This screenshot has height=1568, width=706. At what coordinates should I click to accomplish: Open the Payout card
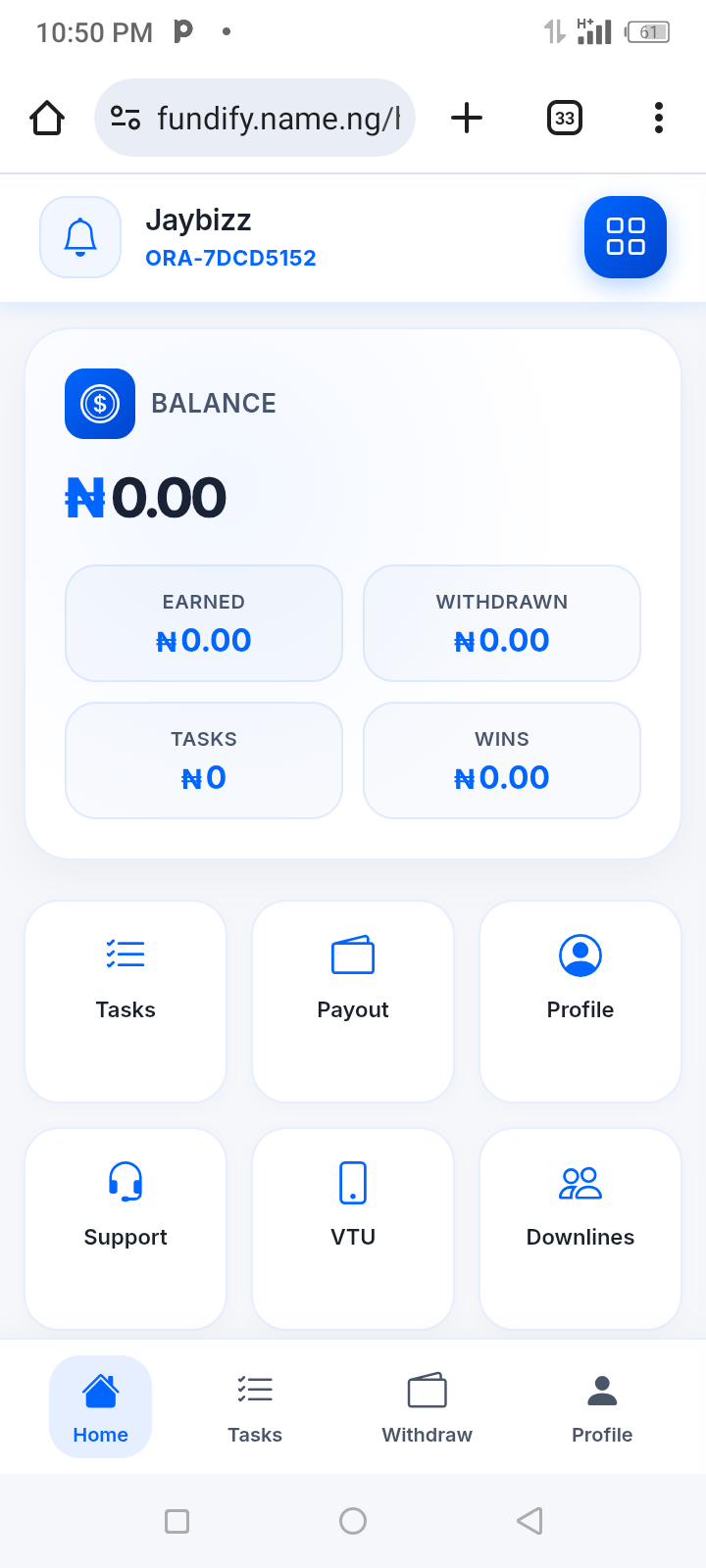coord(353,1001)
